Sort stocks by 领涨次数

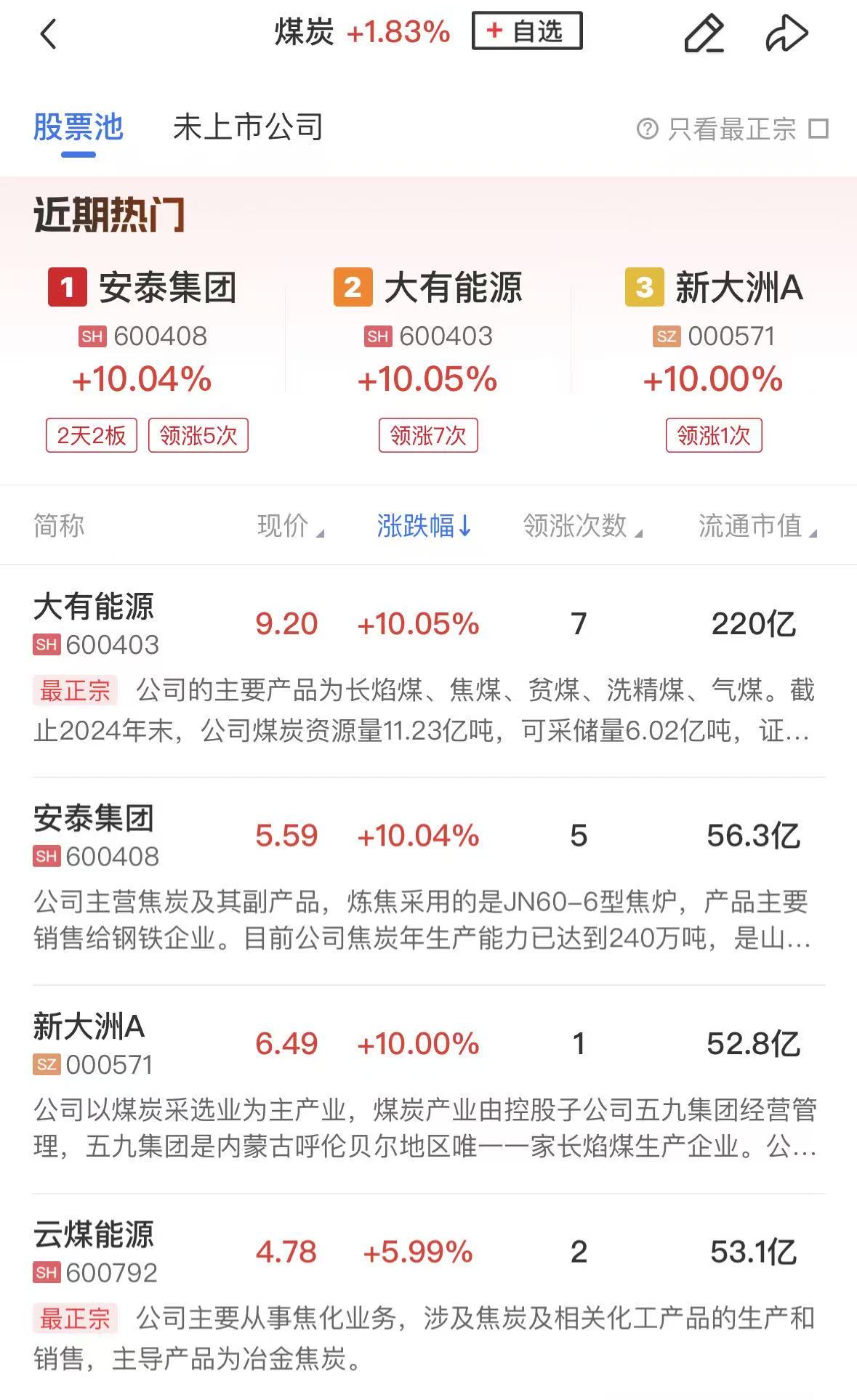click(x=582, y=526)
